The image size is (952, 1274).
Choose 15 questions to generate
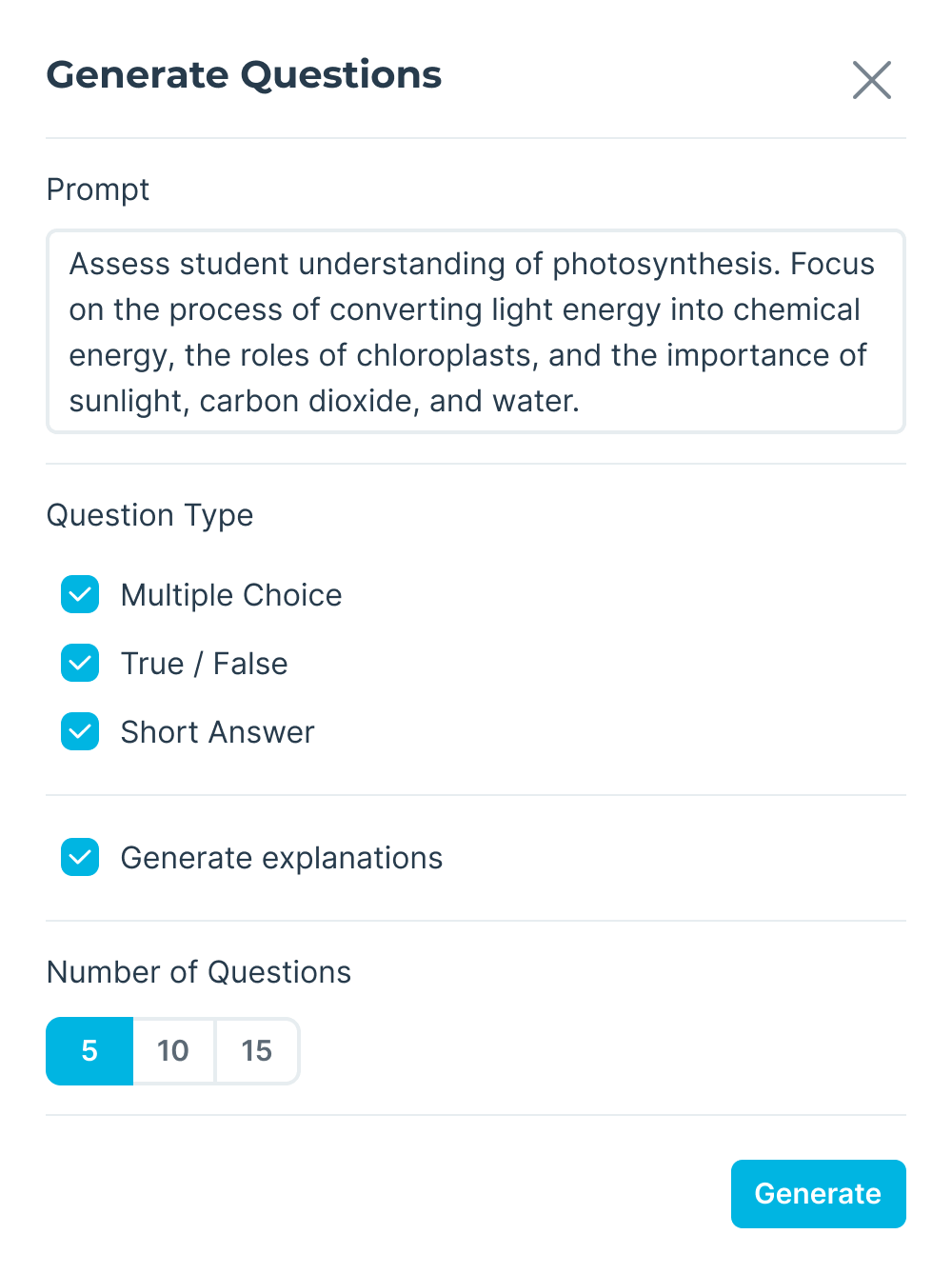point(257,1051)
